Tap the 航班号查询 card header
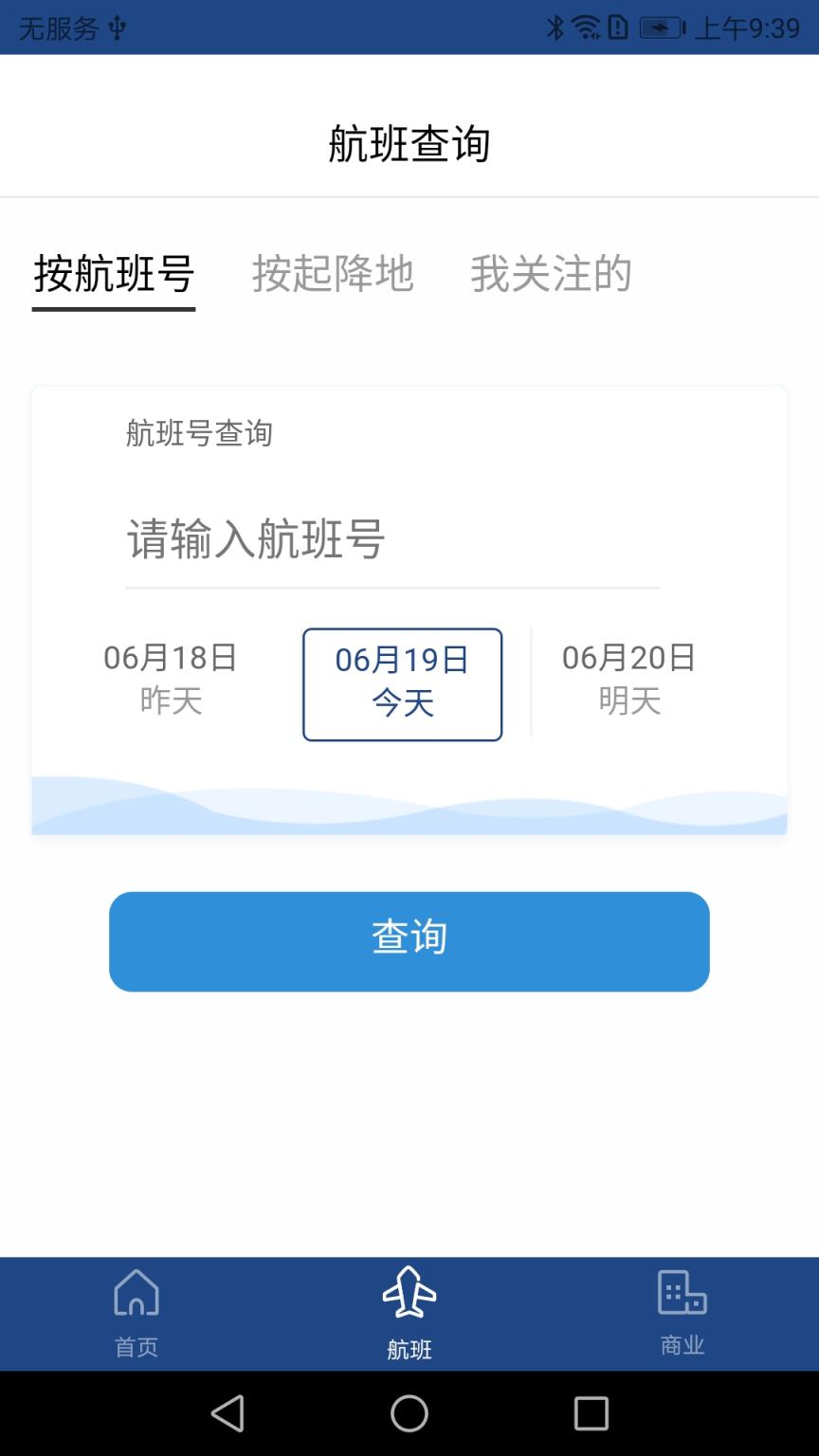Image resolution: width=819 pixels, height=1456 pixels. tap(199, 433)
